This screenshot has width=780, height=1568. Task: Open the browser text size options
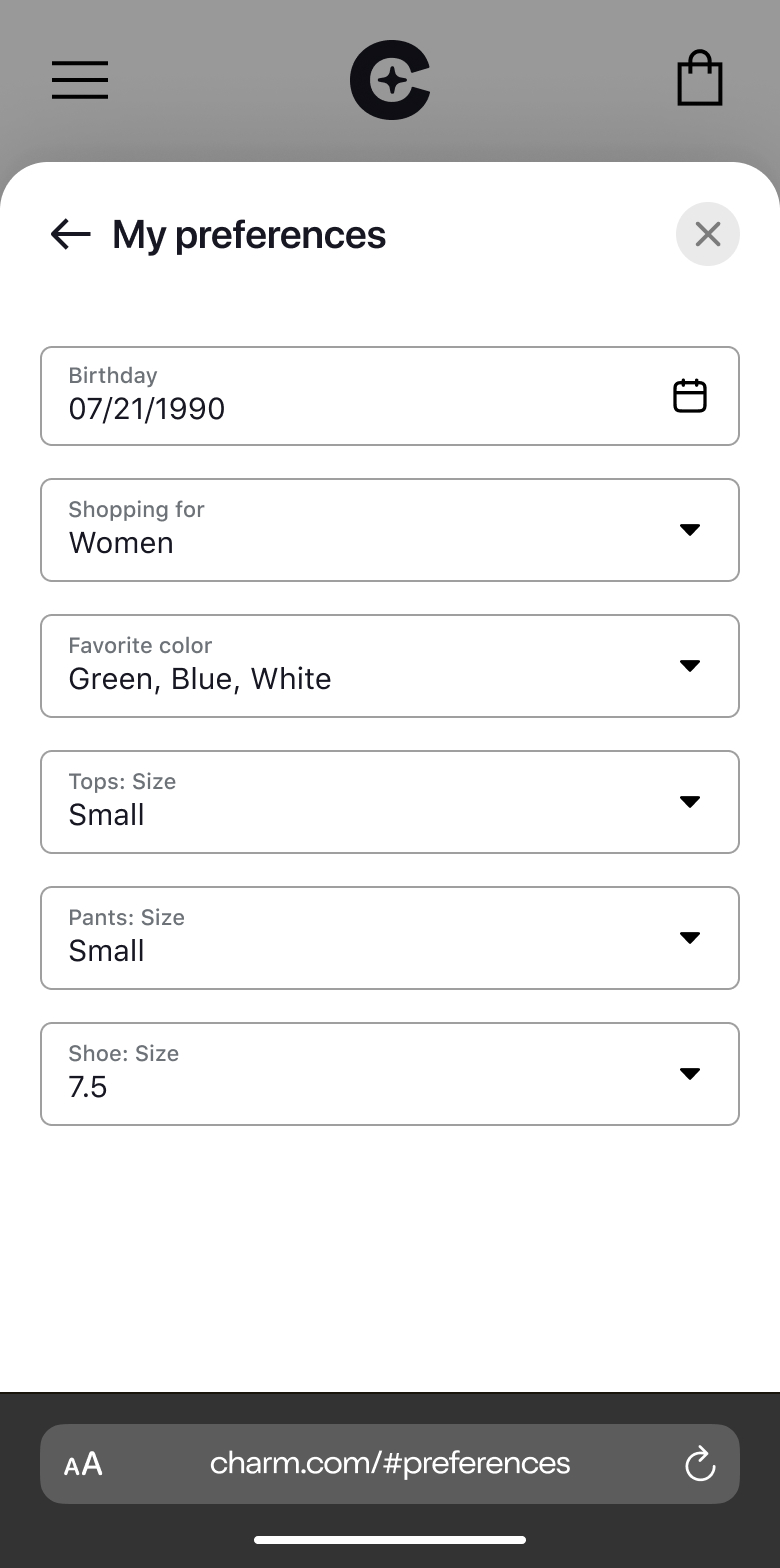click(83, 1465)
